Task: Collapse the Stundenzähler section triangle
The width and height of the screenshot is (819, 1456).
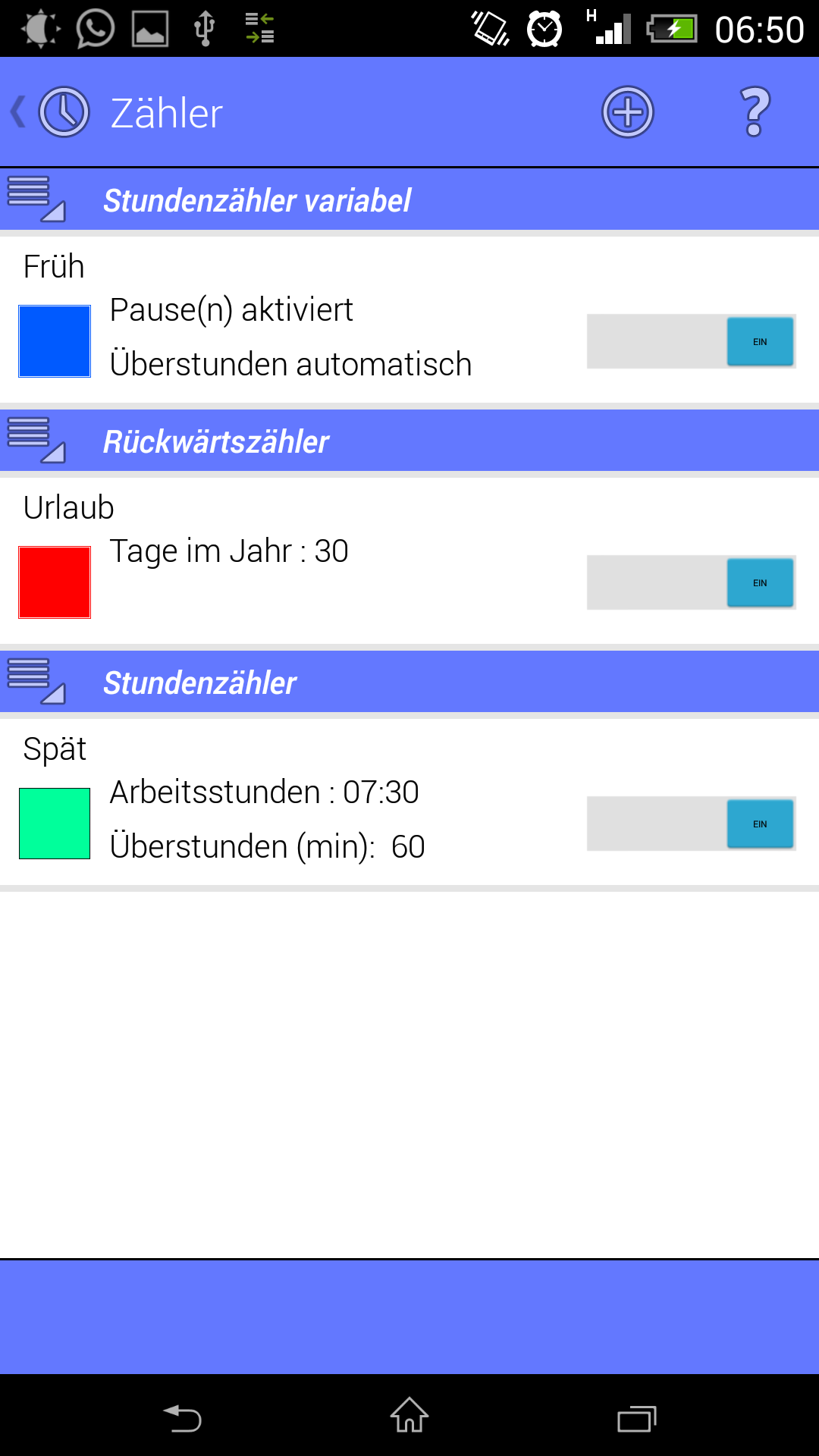Action: (55, 696)
